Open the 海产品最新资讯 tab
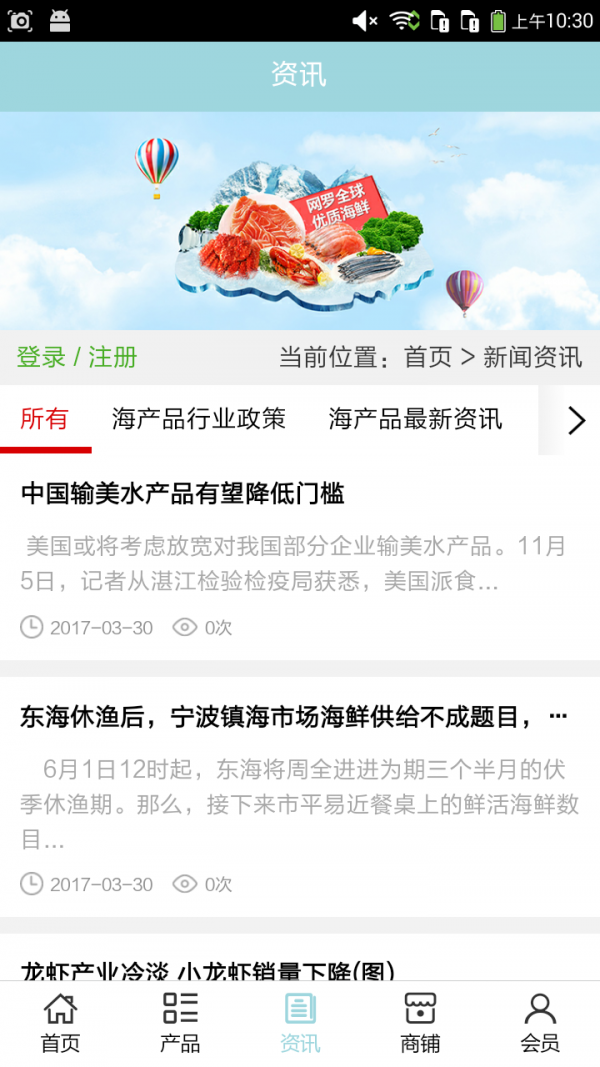This screenshot has width=600, height=1067. pyautogui.click(x=415, y=419)
